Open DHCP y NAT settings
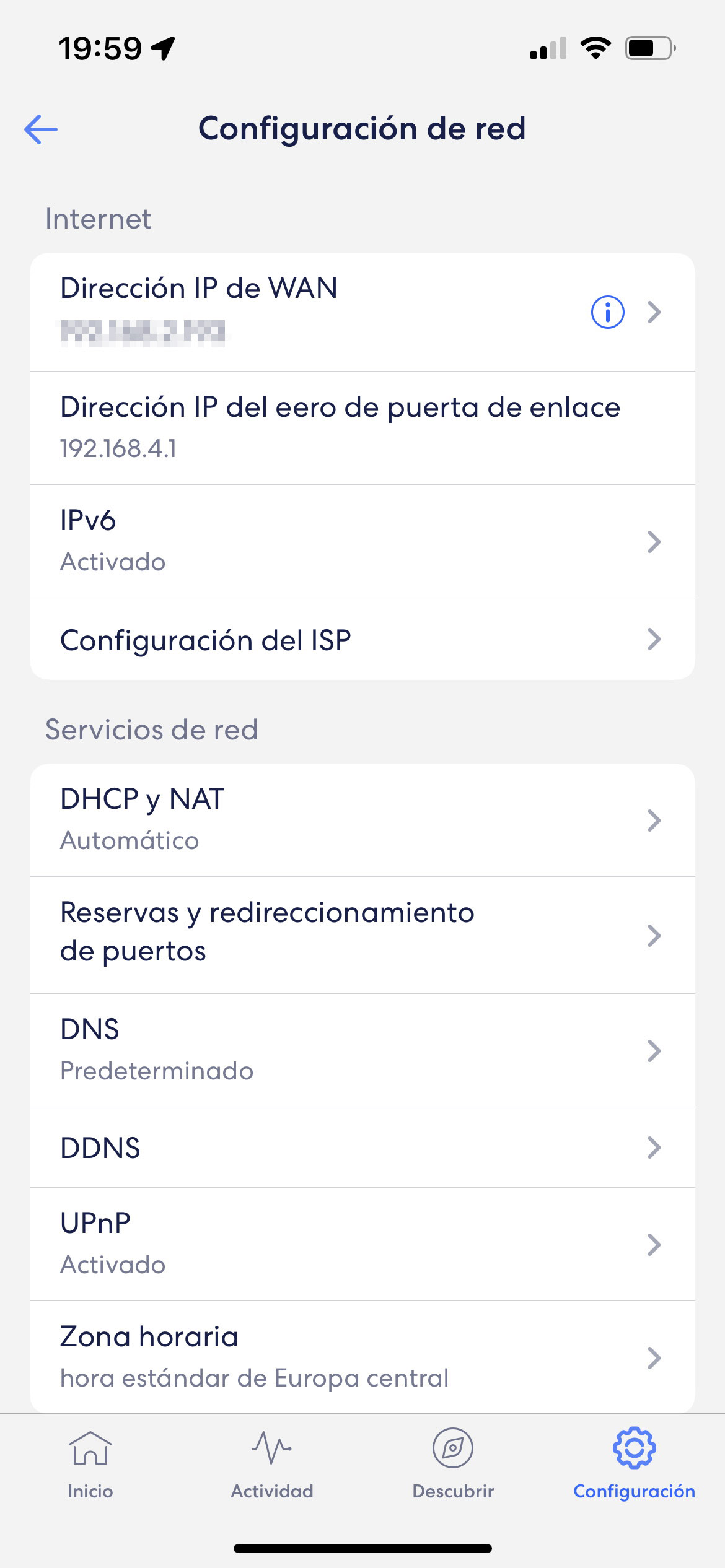This screenshot has width=725, height=1568. click(362, 820)
